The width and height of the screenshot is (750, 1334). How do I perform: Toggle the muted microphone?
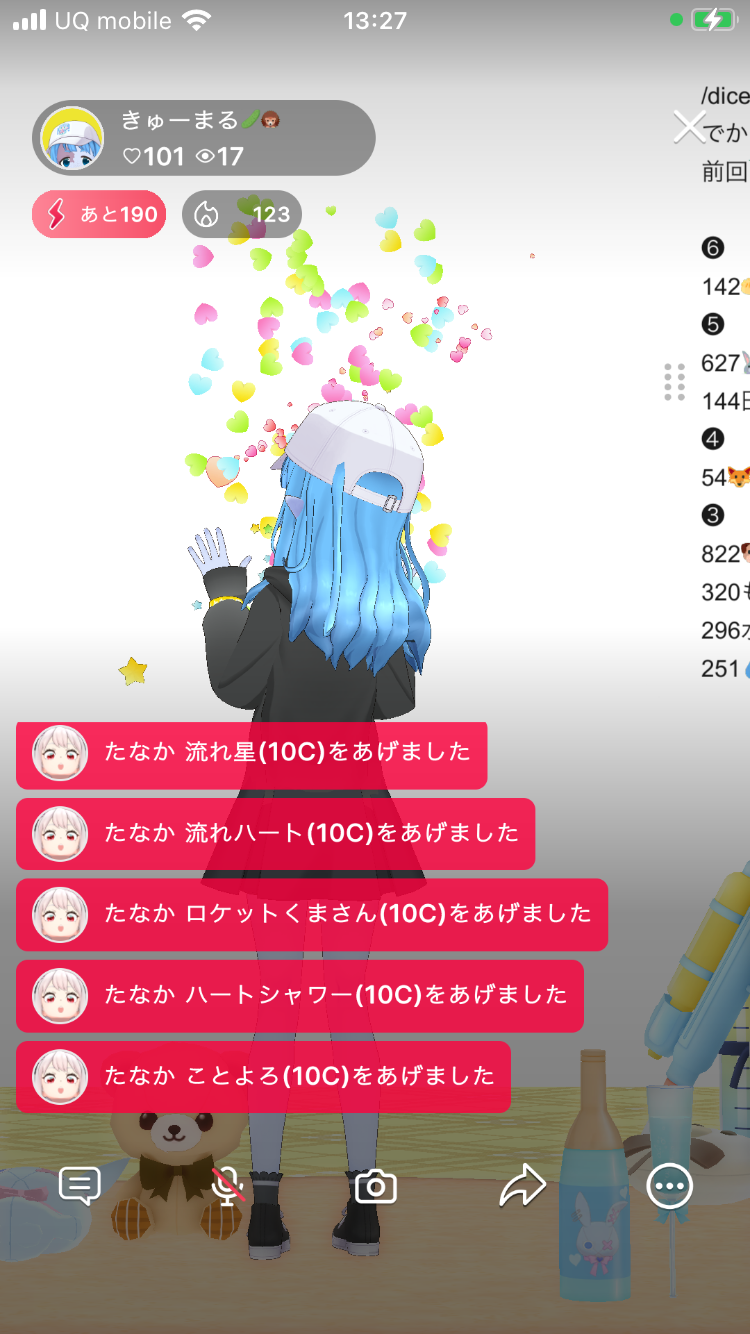click(x=228, y=1187)
